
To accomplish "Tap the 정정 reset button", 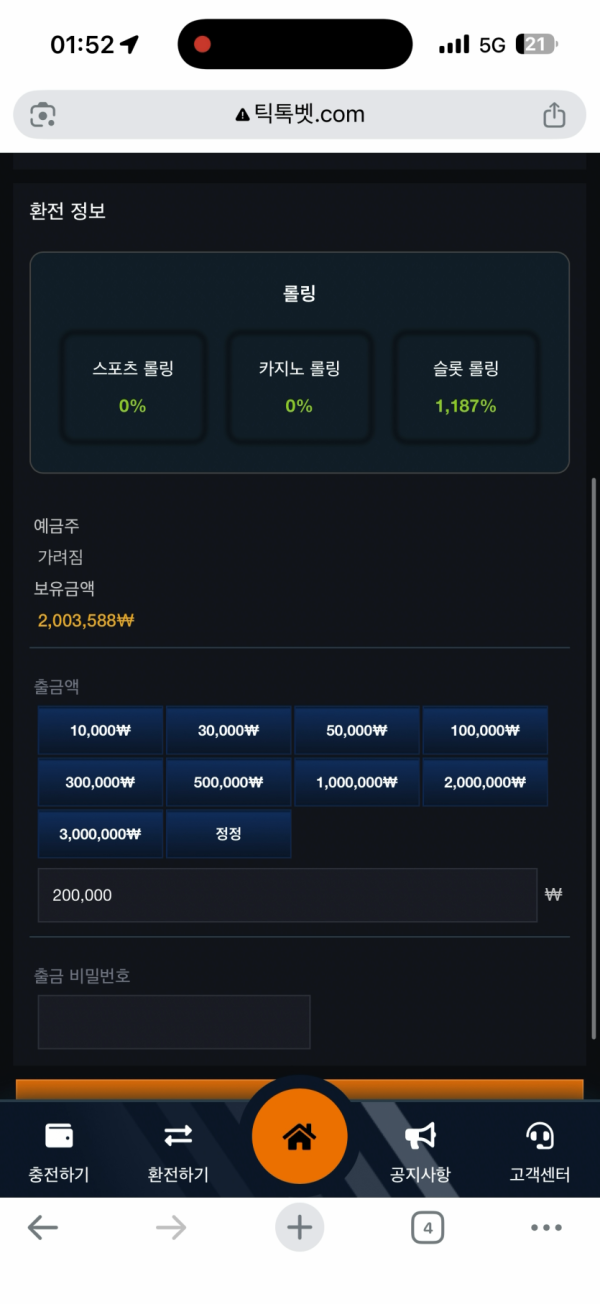I will coord(228,834).
